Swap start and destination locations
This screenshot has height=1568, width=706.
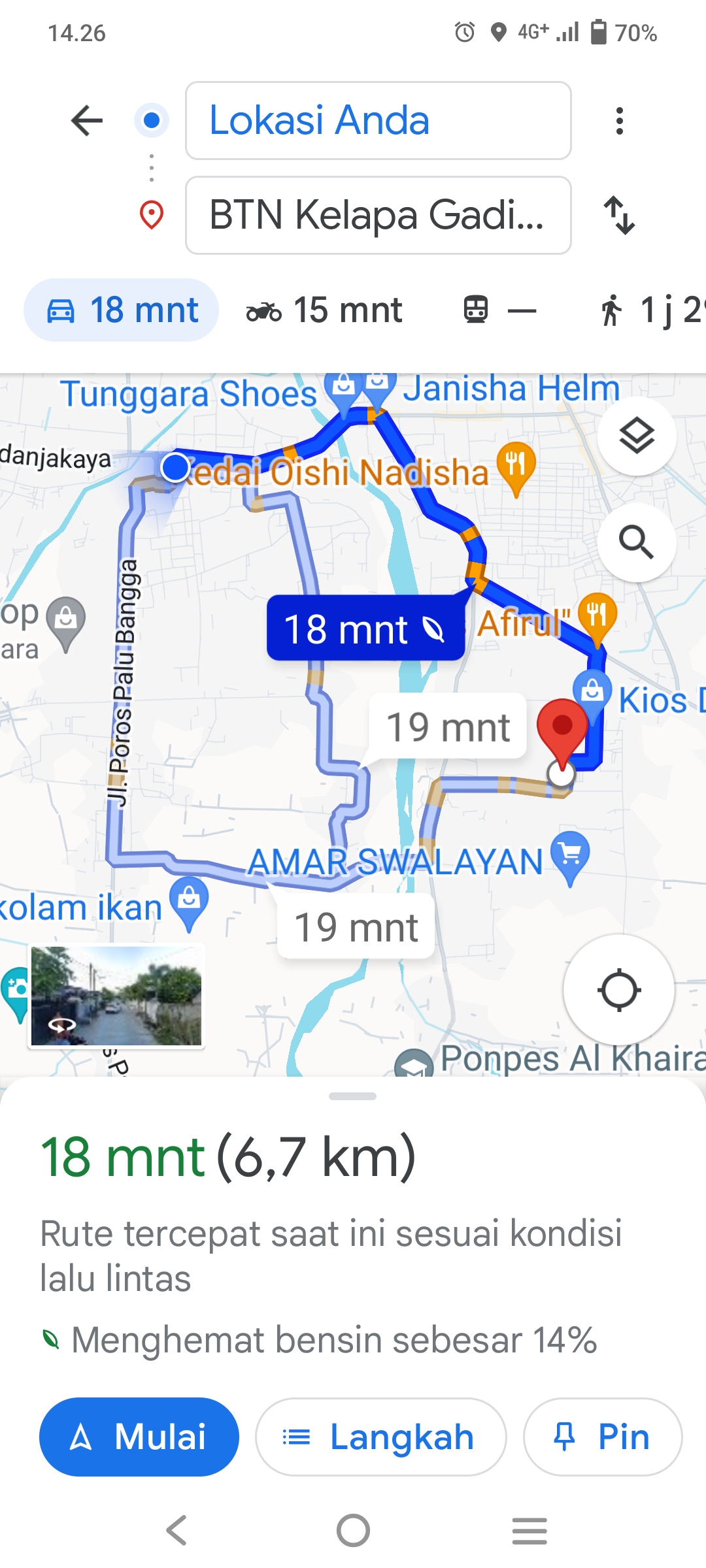tap(620, 216)
